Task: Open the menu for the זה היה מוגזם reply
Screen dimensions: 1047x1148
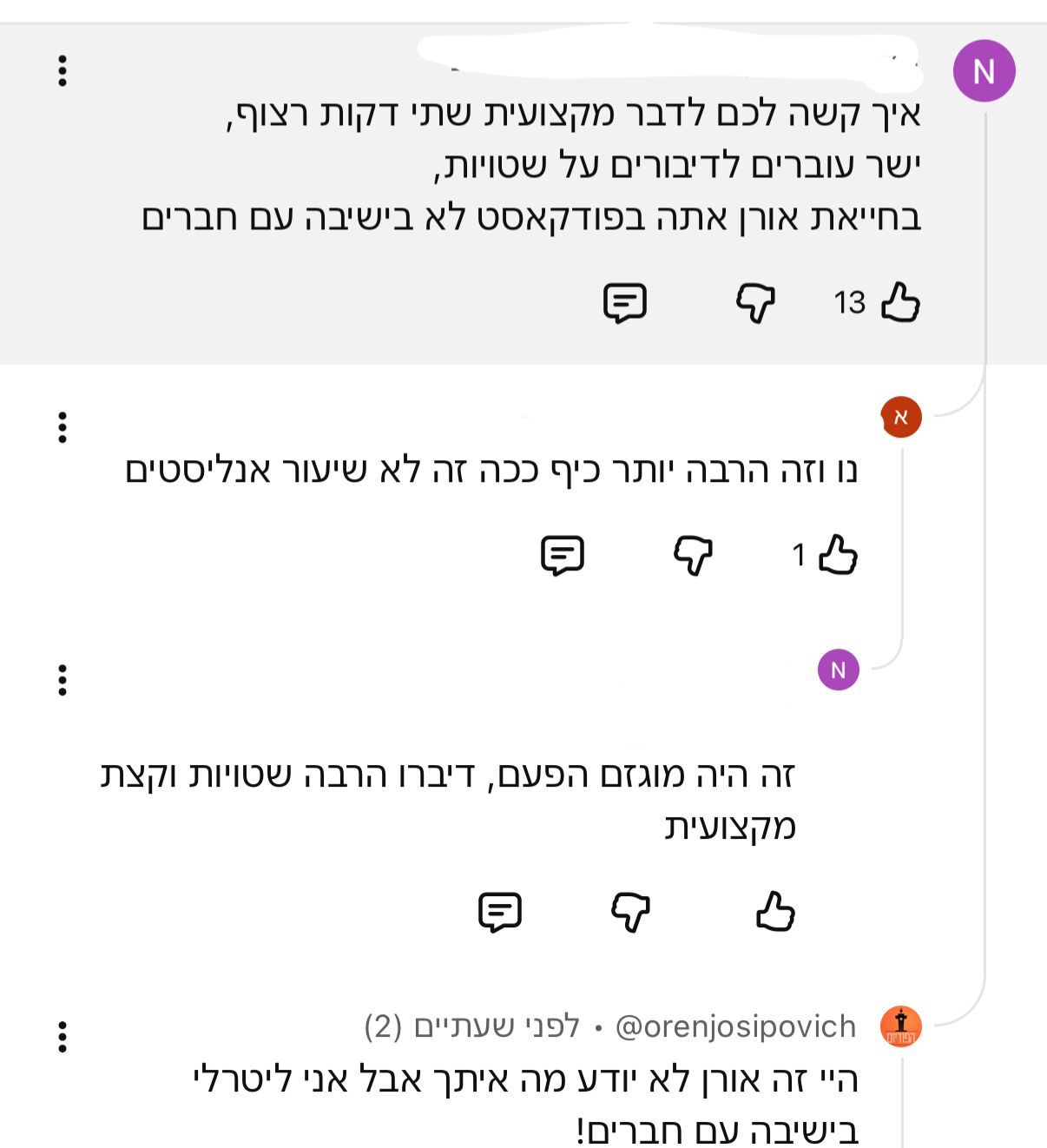Action: click(x=63, y=680)
